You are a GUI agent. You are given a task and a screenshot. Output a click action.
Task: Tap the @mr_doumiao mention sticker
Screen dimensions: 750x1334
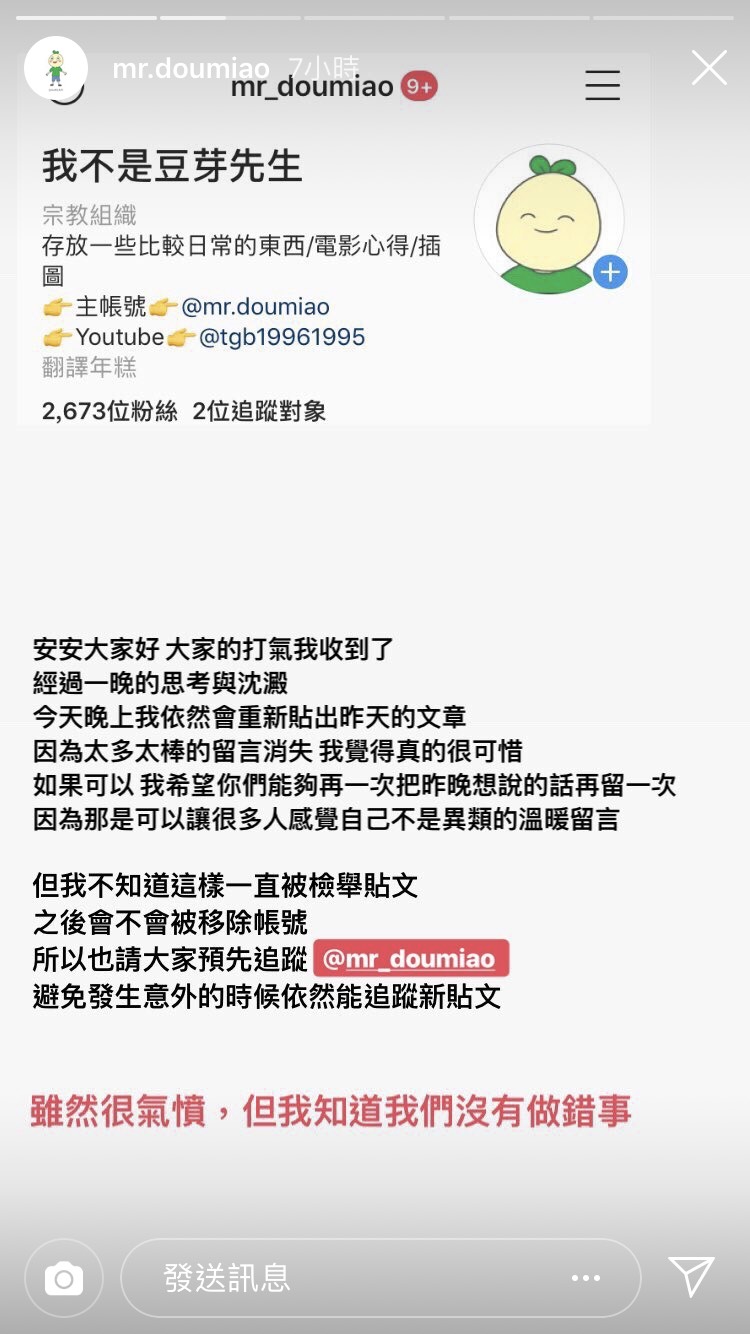coord(410,959)
